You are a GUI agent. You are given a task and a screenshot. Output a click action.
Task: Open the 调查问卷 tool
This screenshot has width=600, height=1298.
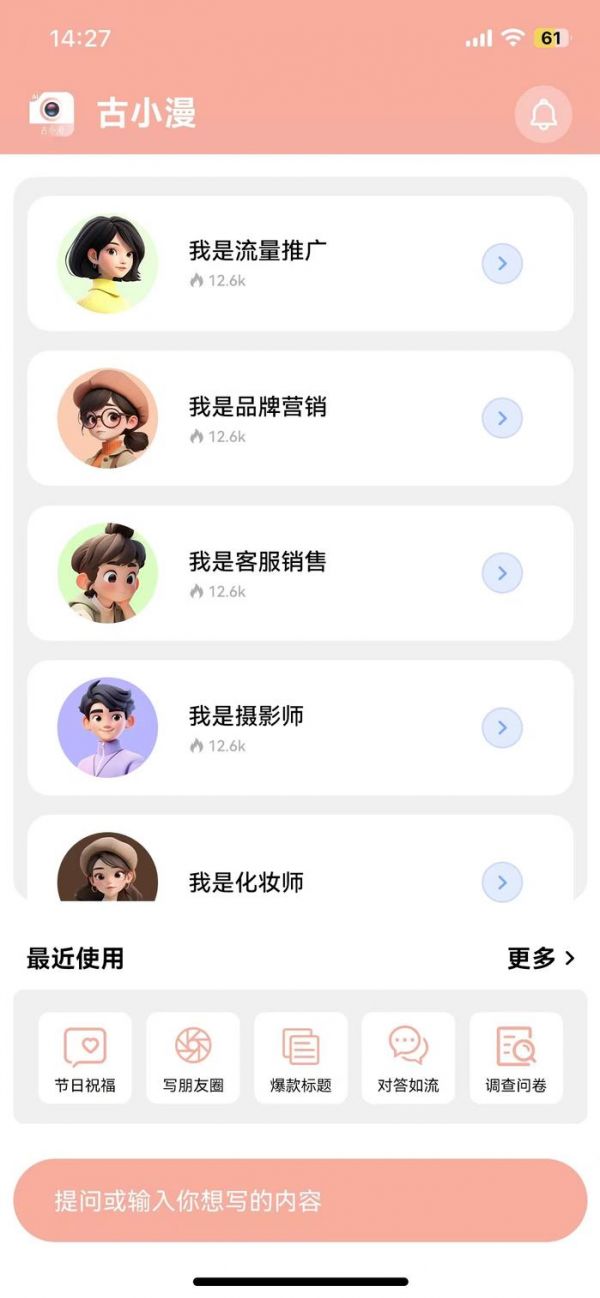(x=516, y=1058)
